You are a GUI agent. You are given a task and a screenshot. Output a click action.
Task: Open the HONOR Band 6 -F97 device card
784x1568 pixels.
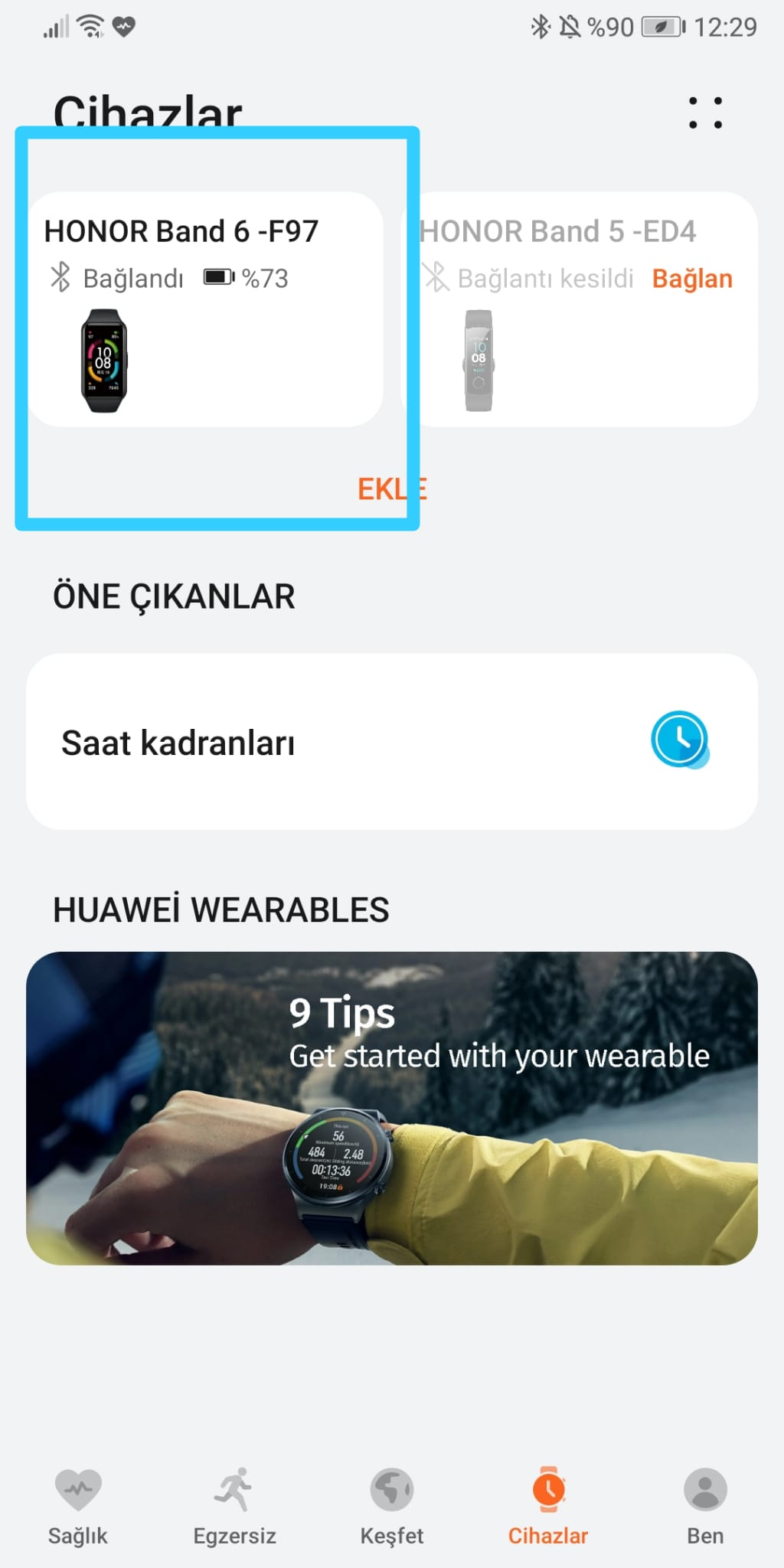click(x=205, y=309)
